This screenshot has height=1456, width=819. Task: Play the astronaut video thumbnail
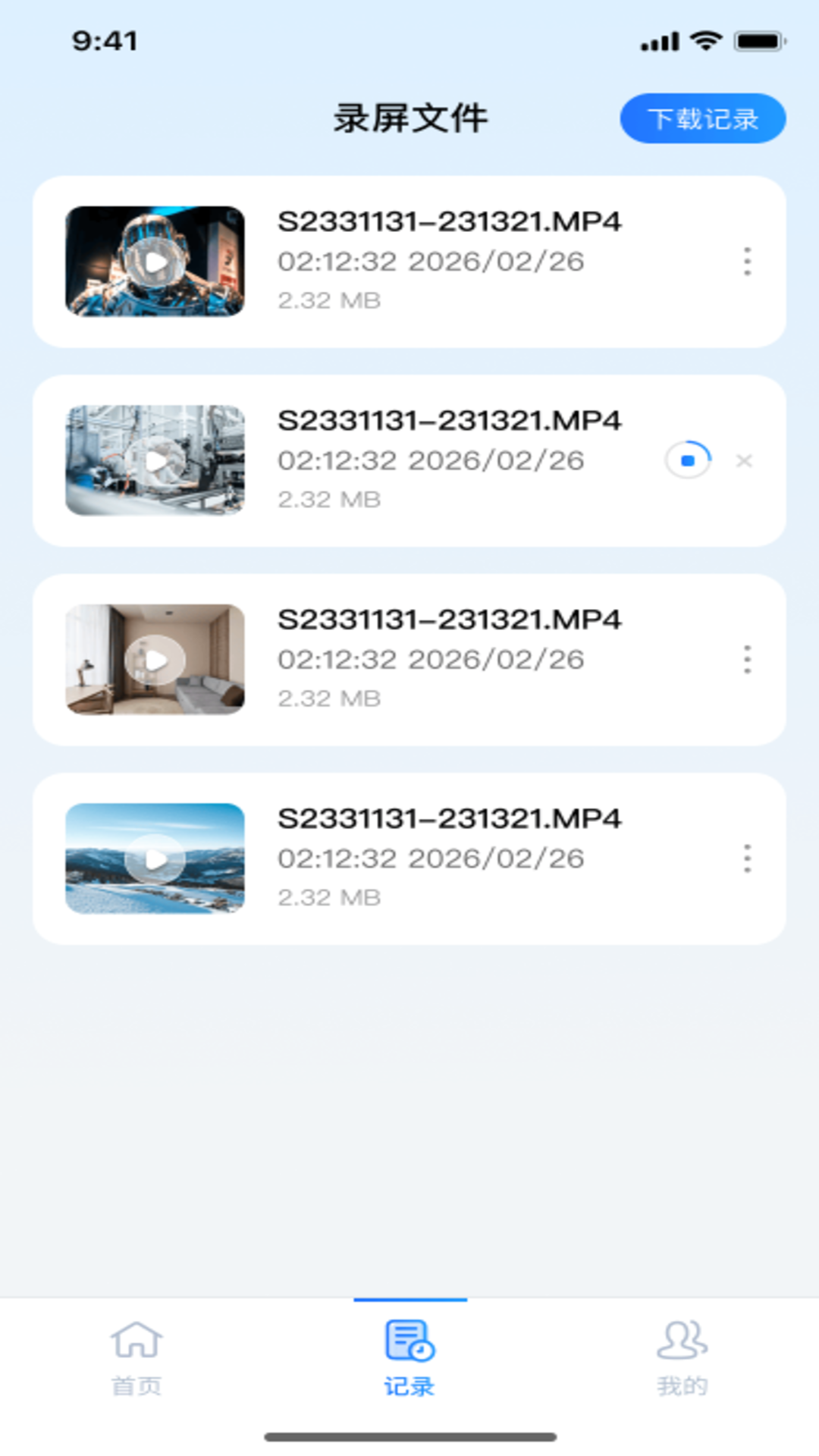(x=155, y=262)
